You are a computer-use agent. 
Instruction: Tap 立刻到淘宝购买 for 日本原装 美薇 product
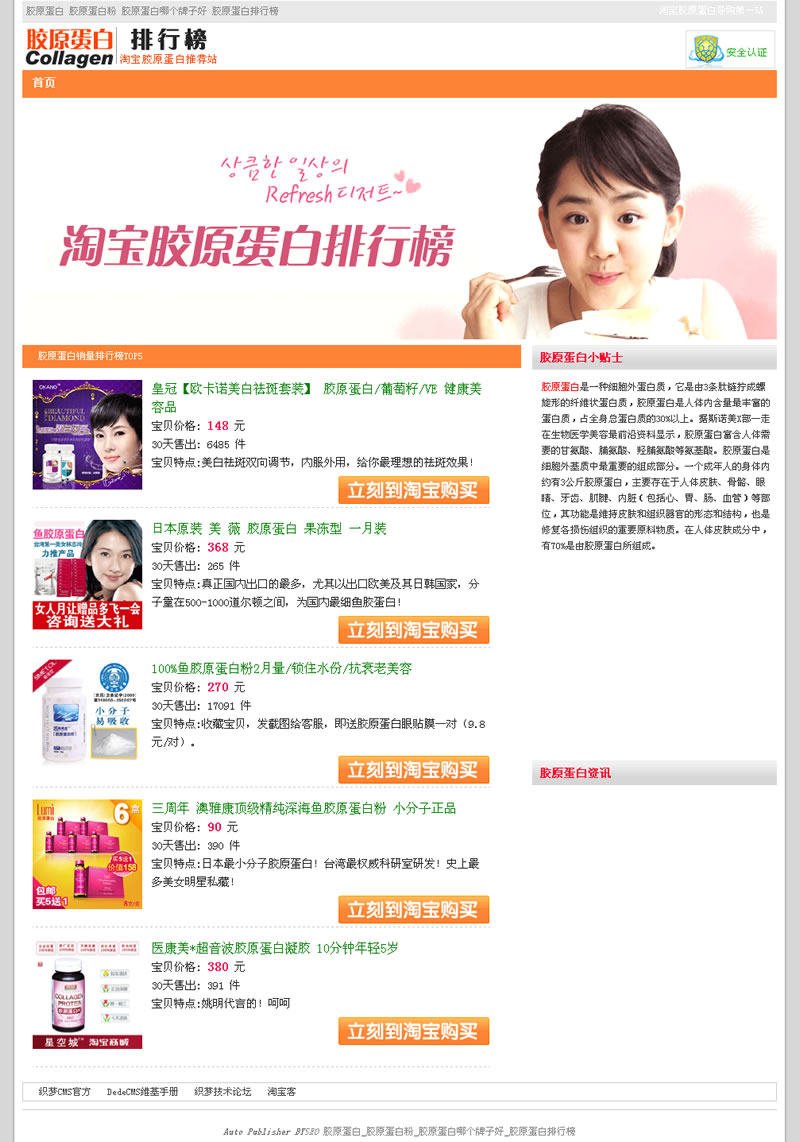coord(413,630)
